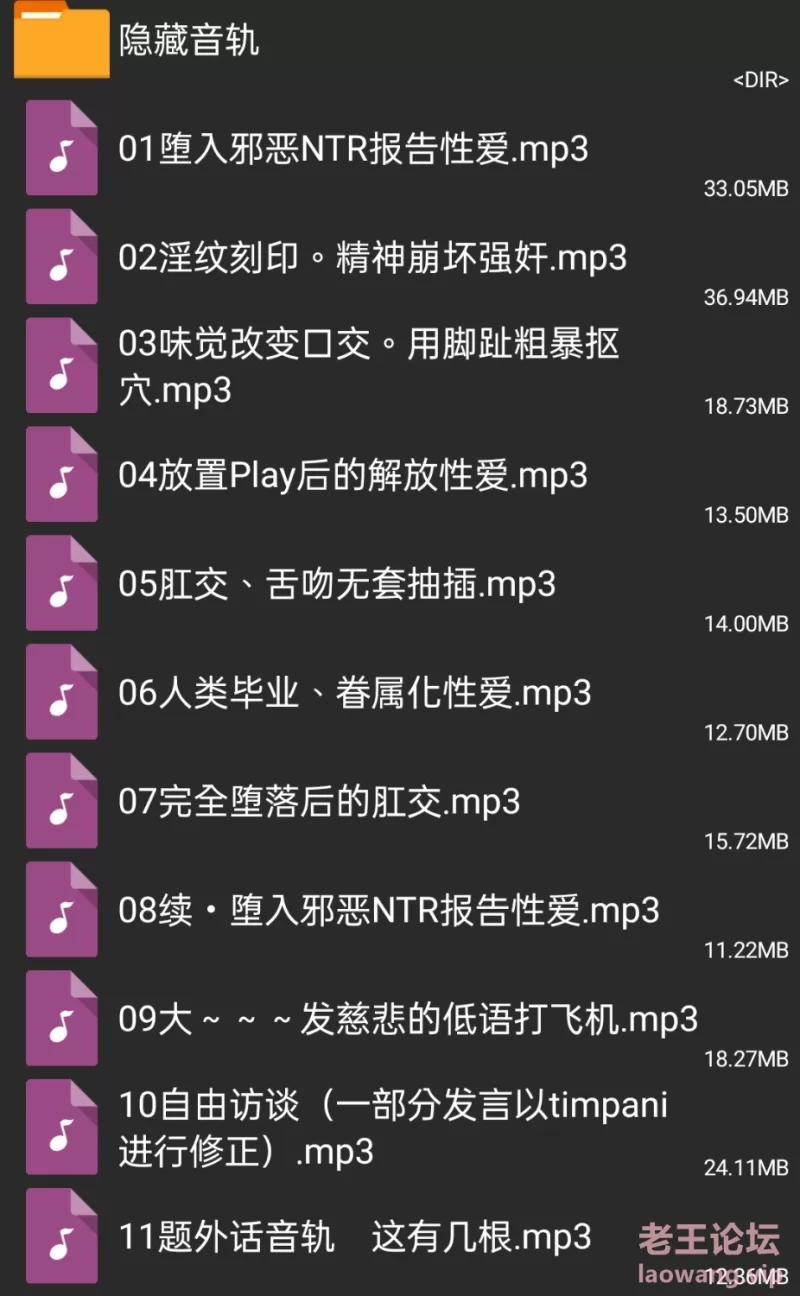This screenshot has width=800, height=1296.
Task: Open 10自由访谈 mp3 file
Action: point(400,1130)
